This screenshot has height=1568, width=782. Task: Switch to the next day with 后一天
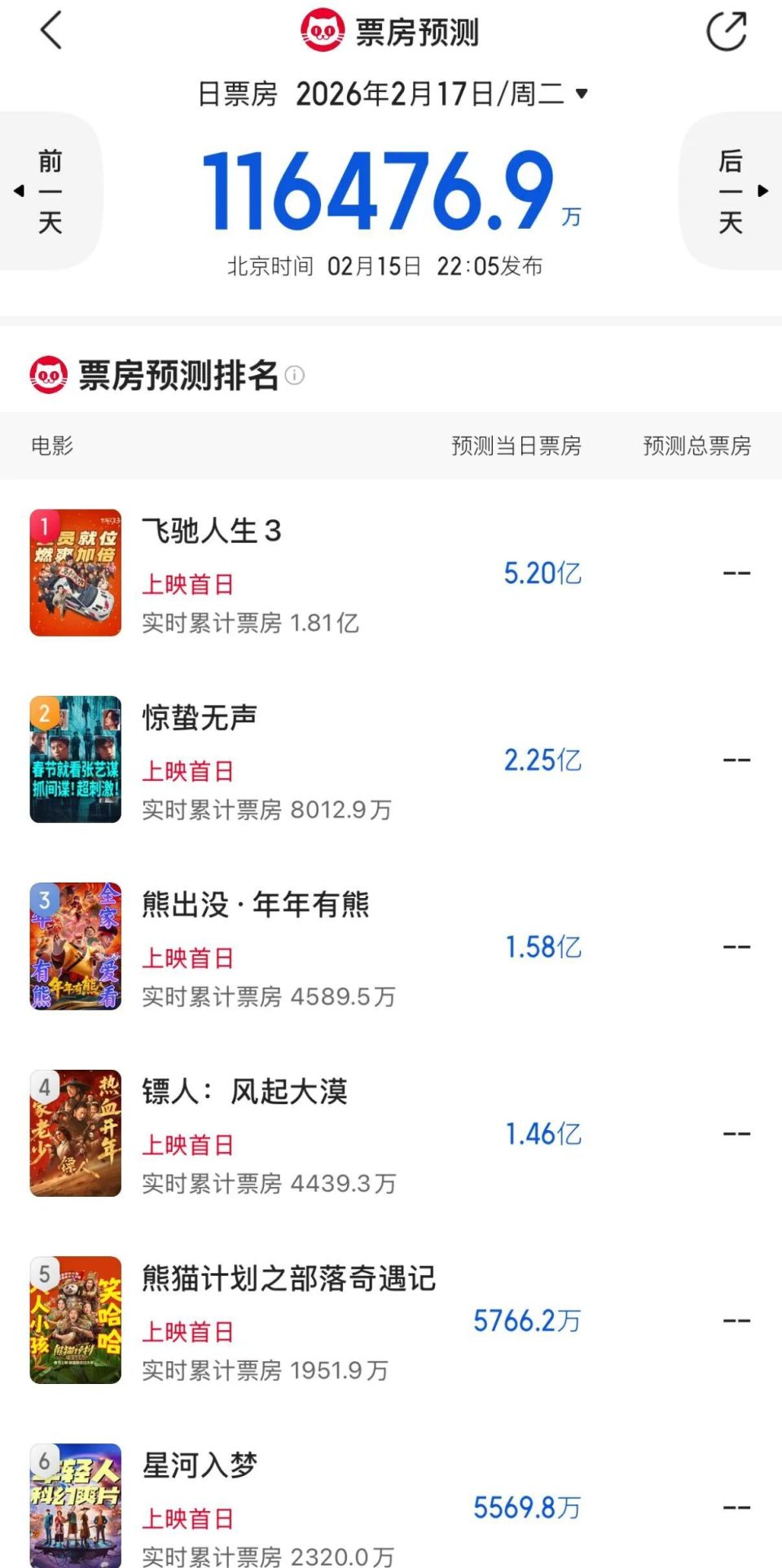point(730,190)
